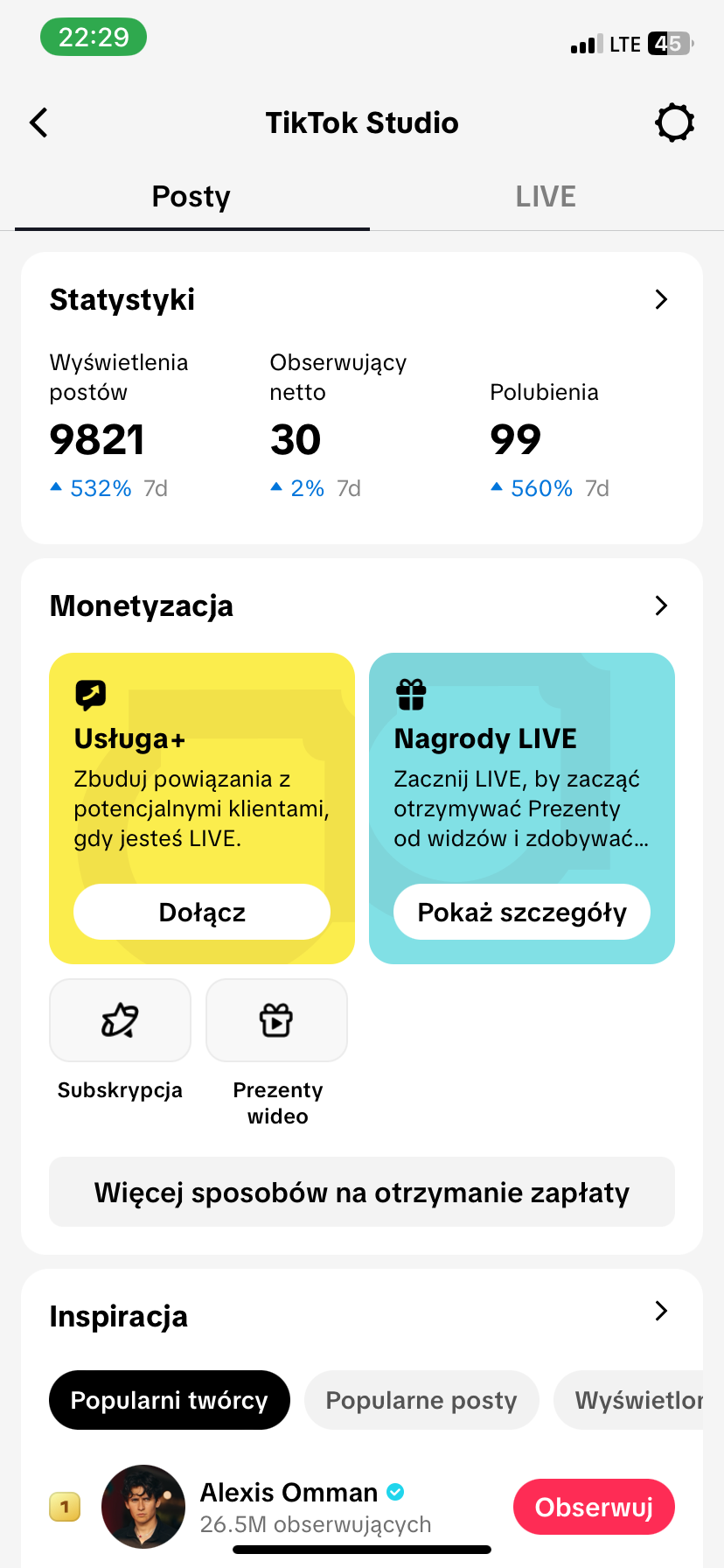Tap Dołącz on the Usługa+ card
Screen dimensions: 724x1568
pos(202,912)
